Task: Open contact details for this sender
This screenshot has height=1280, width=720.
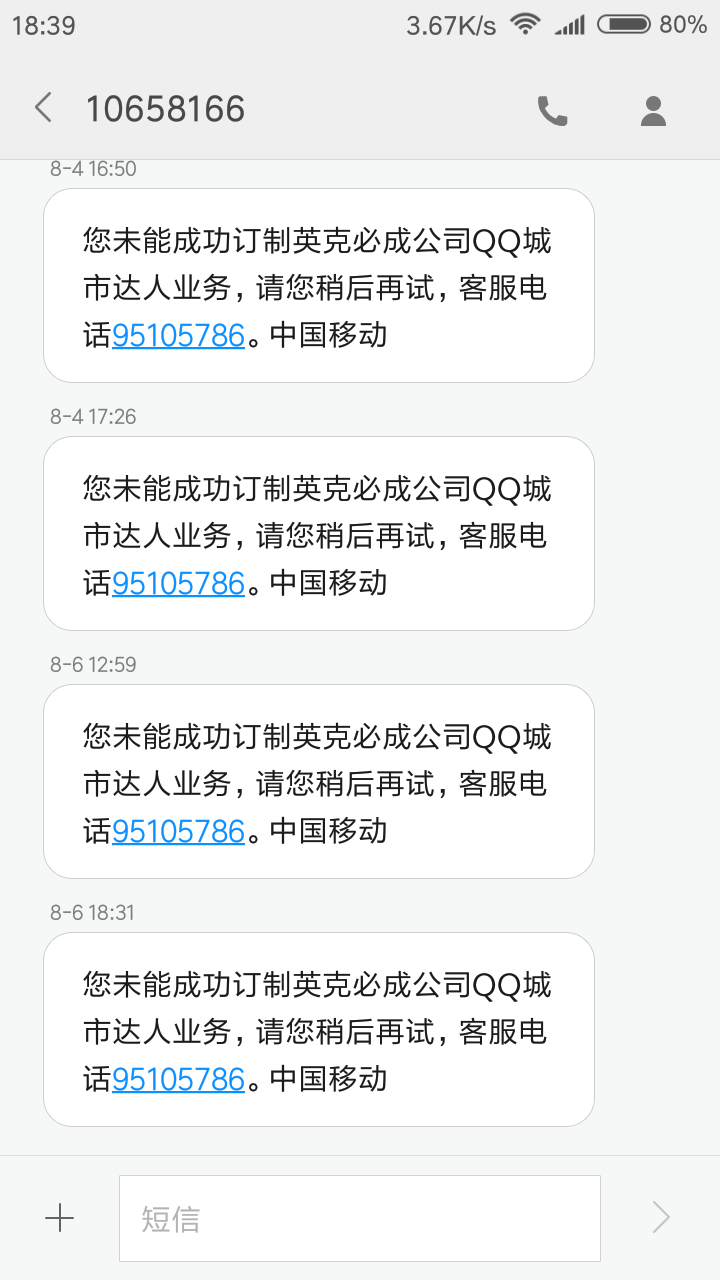Action: 653,110
